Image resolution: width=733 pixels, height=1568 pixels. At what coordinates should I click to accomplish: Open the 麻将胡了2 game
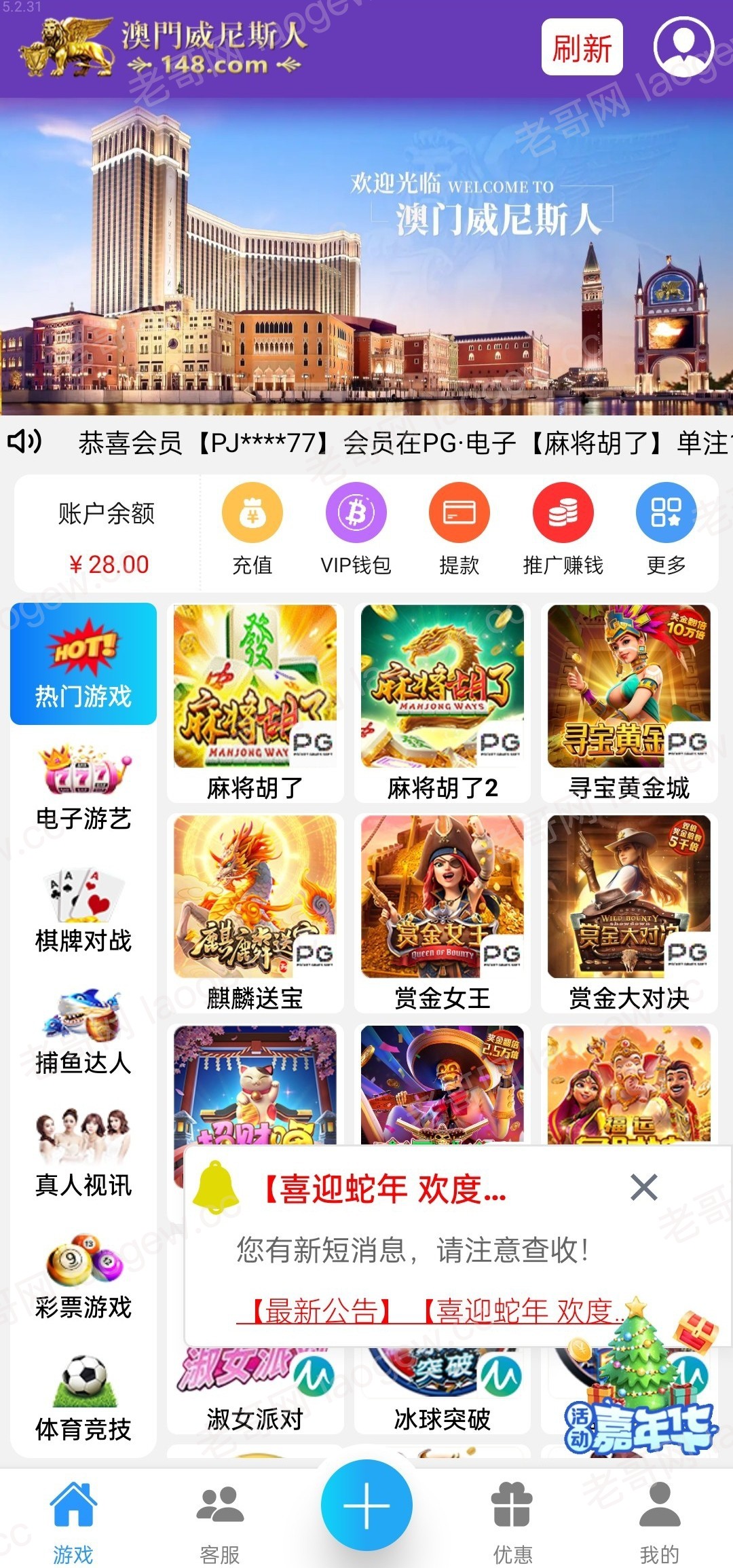(443, 703)
